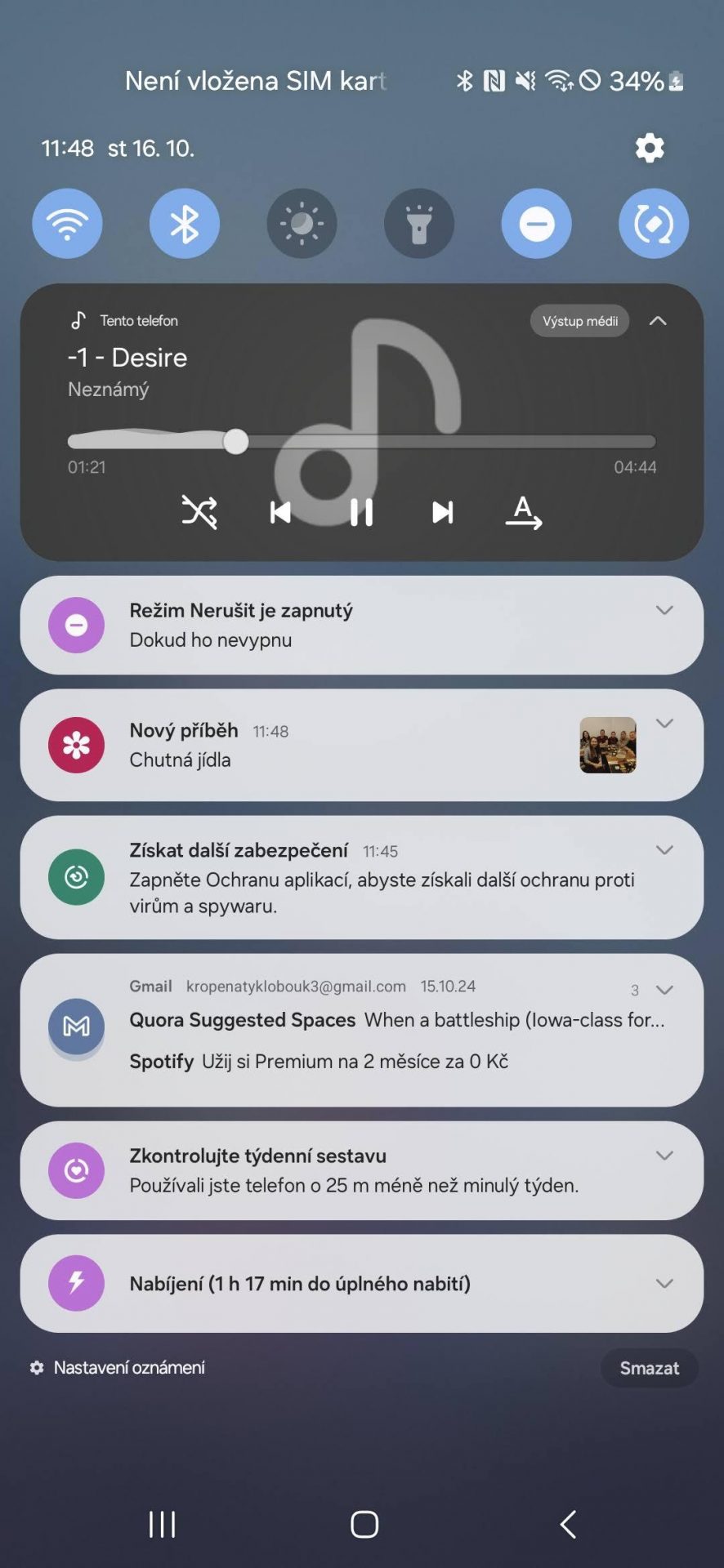Disable Do Not Disturb quick toggle
Screen dimensions: 724x1568
pyautogui.click(x=536, y=224)
